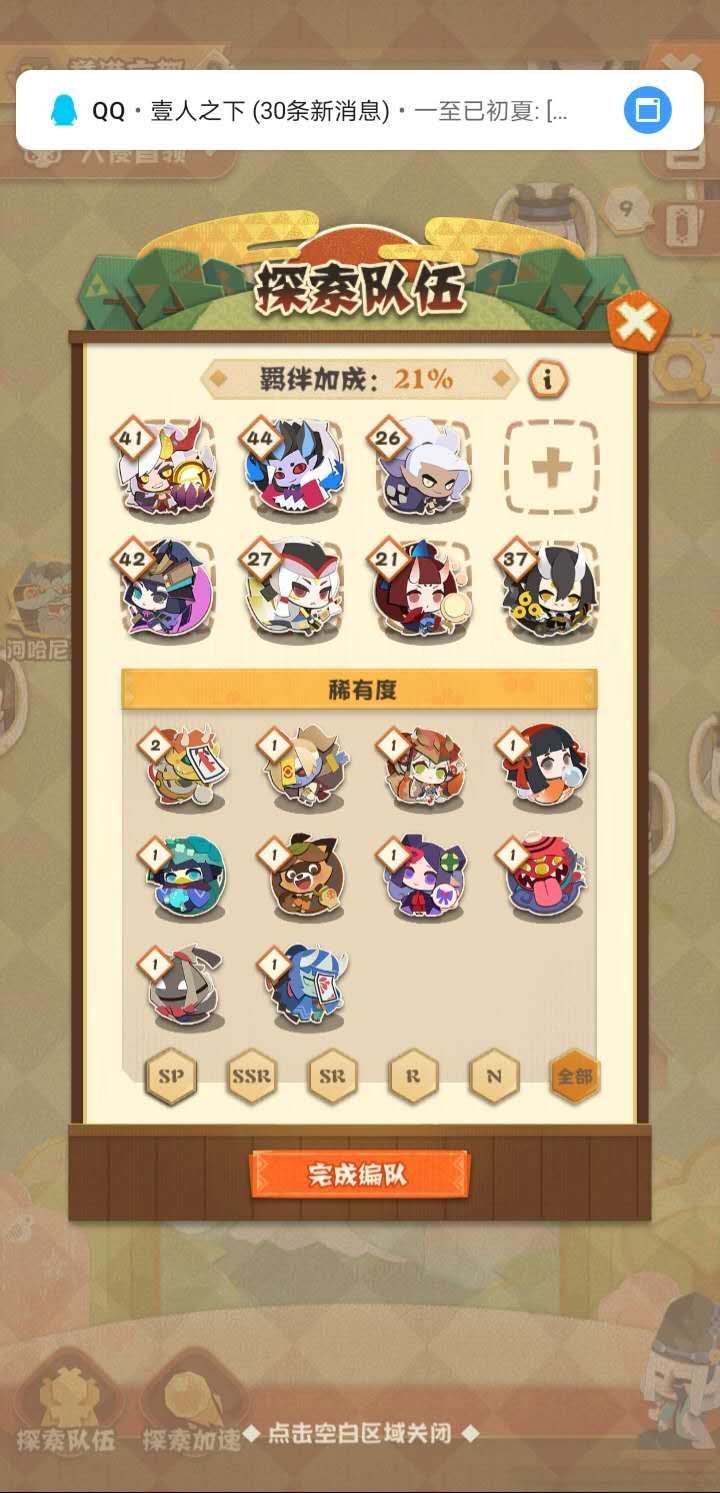
Task: Enable the SP rarity filter
Action: click(x=170, y=1078)
